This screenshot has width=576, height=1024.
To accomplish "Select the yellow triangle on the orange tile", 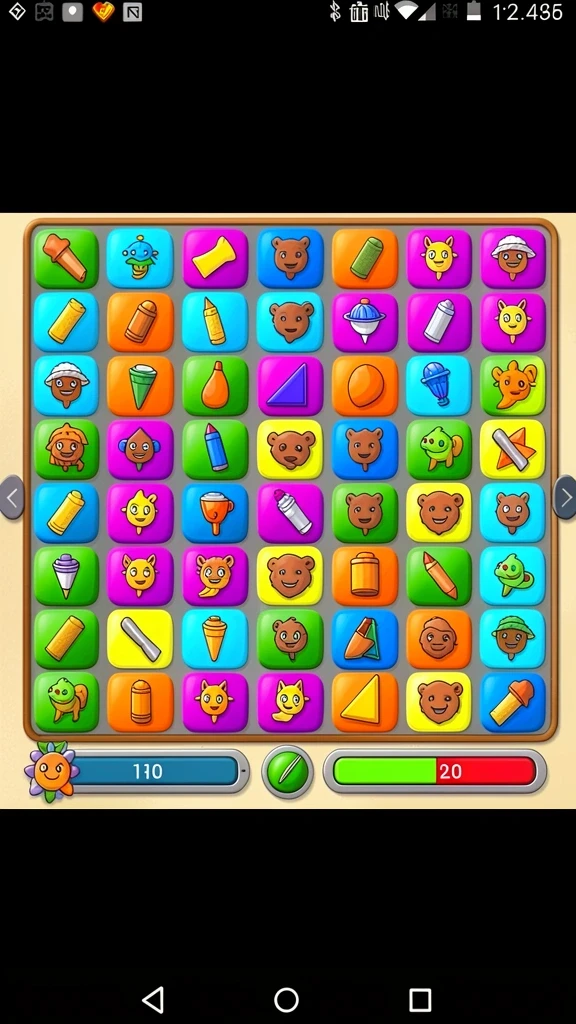I will tap(364, 701).
